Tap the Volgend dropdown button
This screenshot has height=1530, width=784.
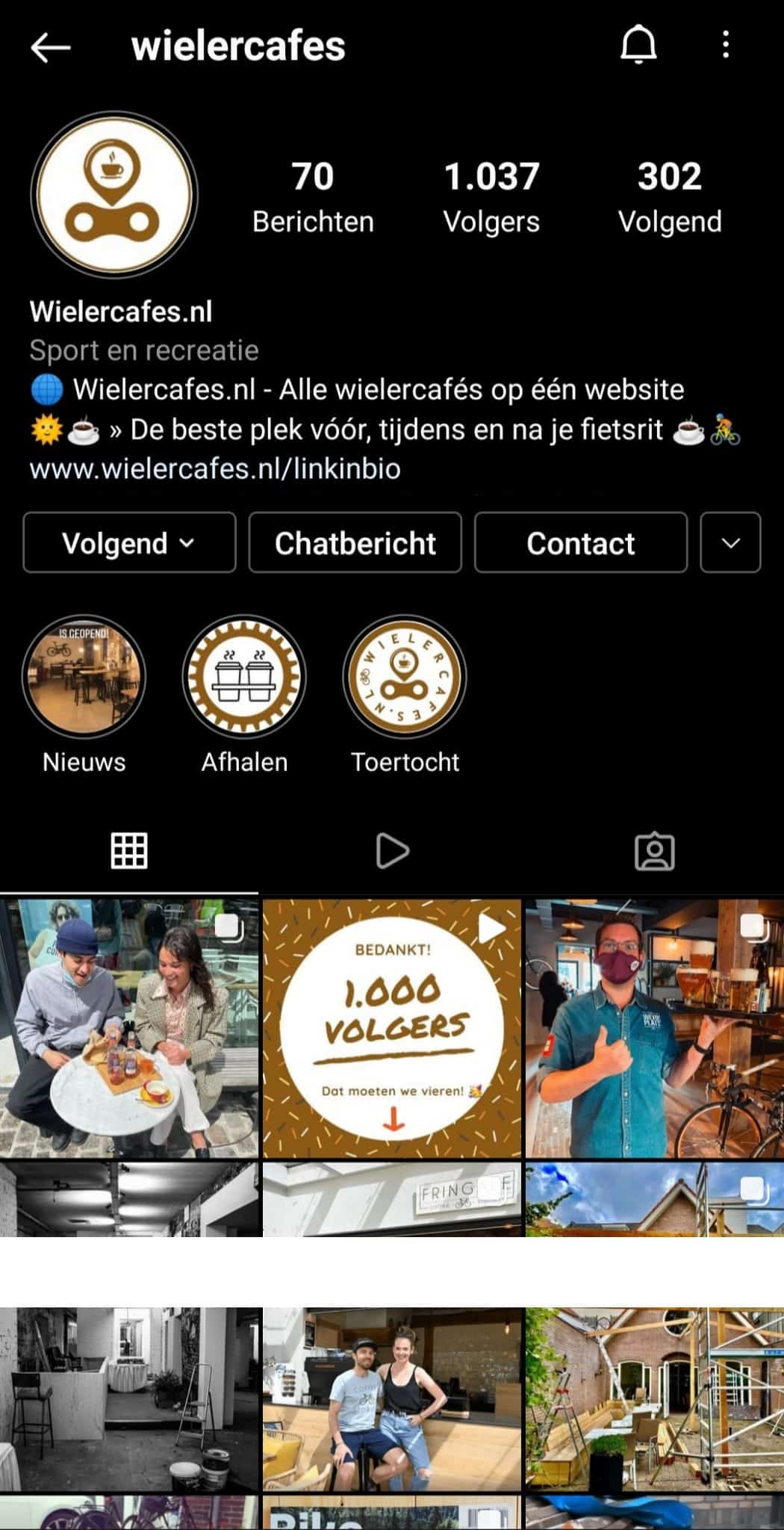[x=129, y=543]
